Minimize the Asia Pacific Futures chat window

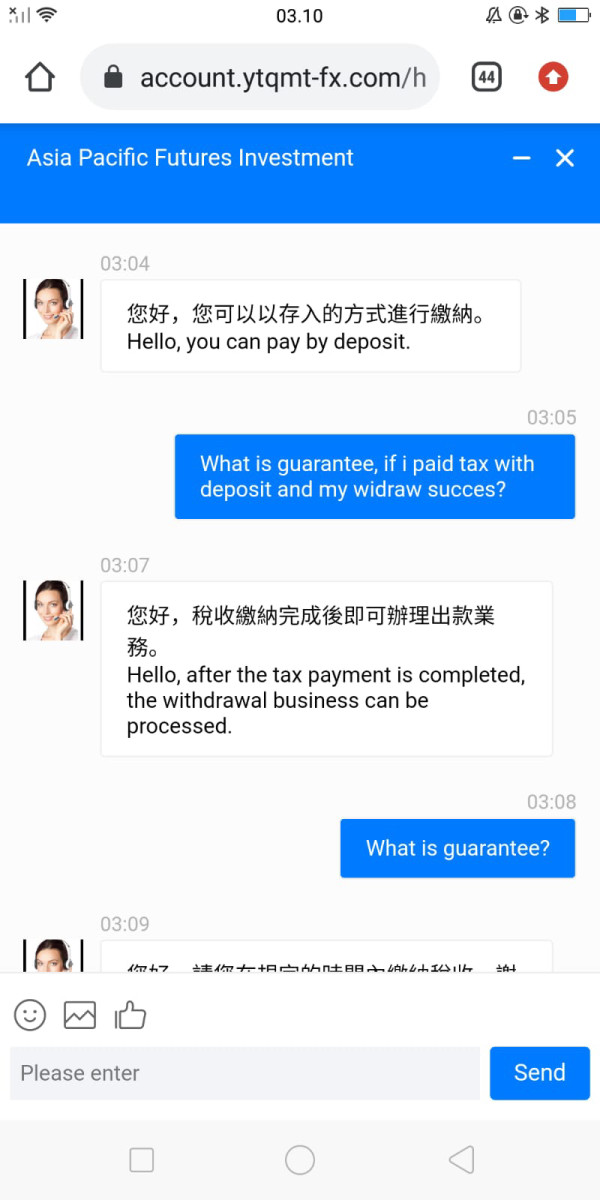(521, 158)
